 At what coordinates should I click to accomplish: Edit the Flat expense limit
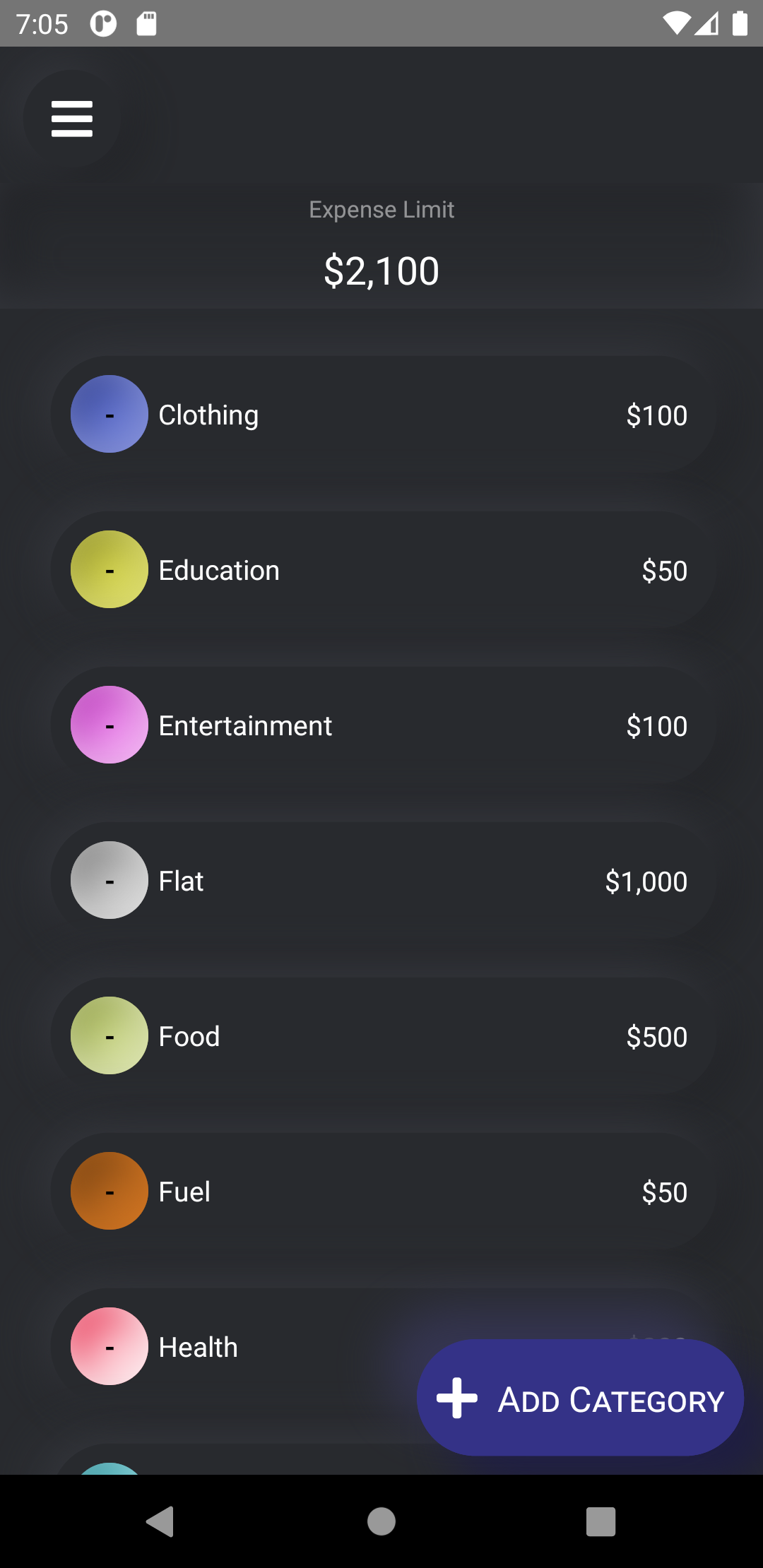point(381,881)
